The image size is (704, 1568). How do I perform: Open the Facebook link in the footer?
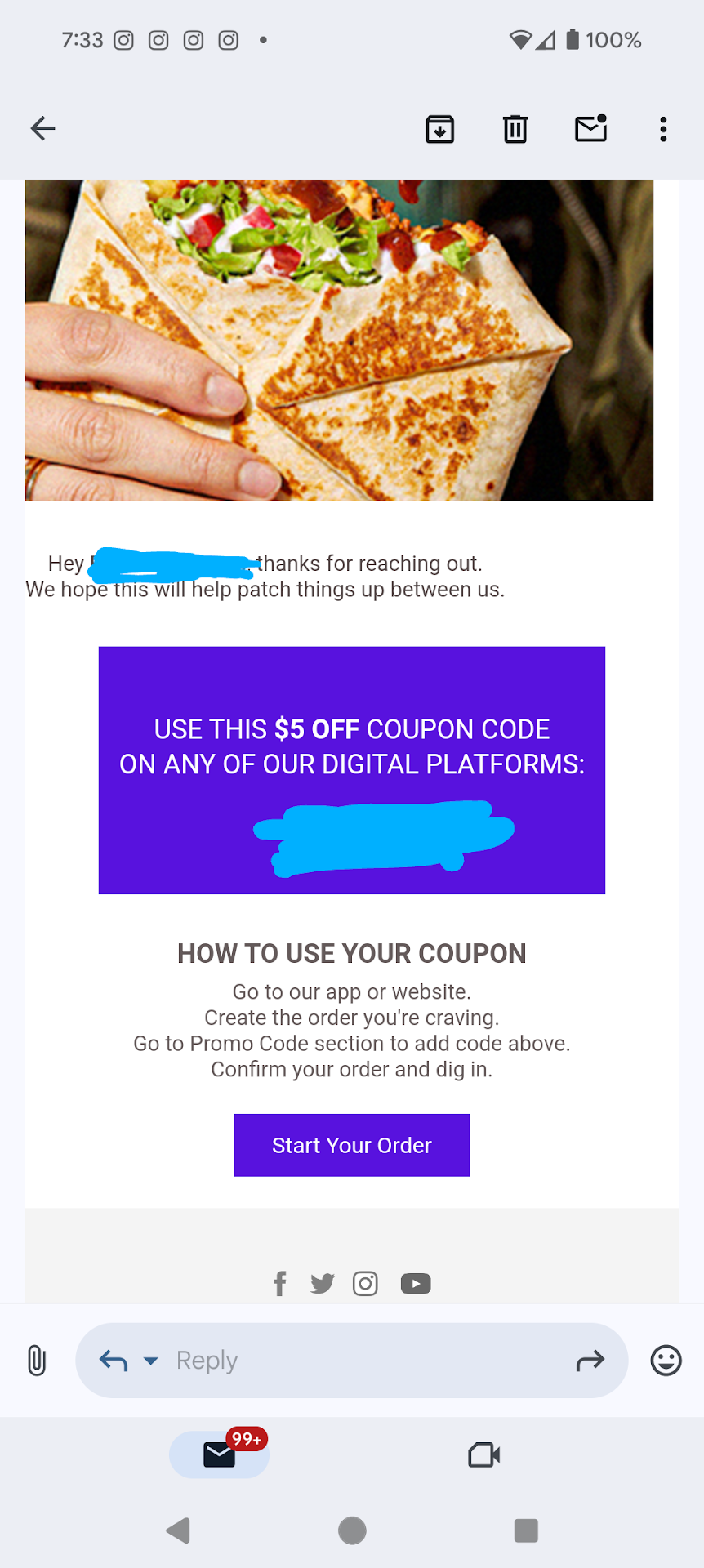tap(280, 1284)
